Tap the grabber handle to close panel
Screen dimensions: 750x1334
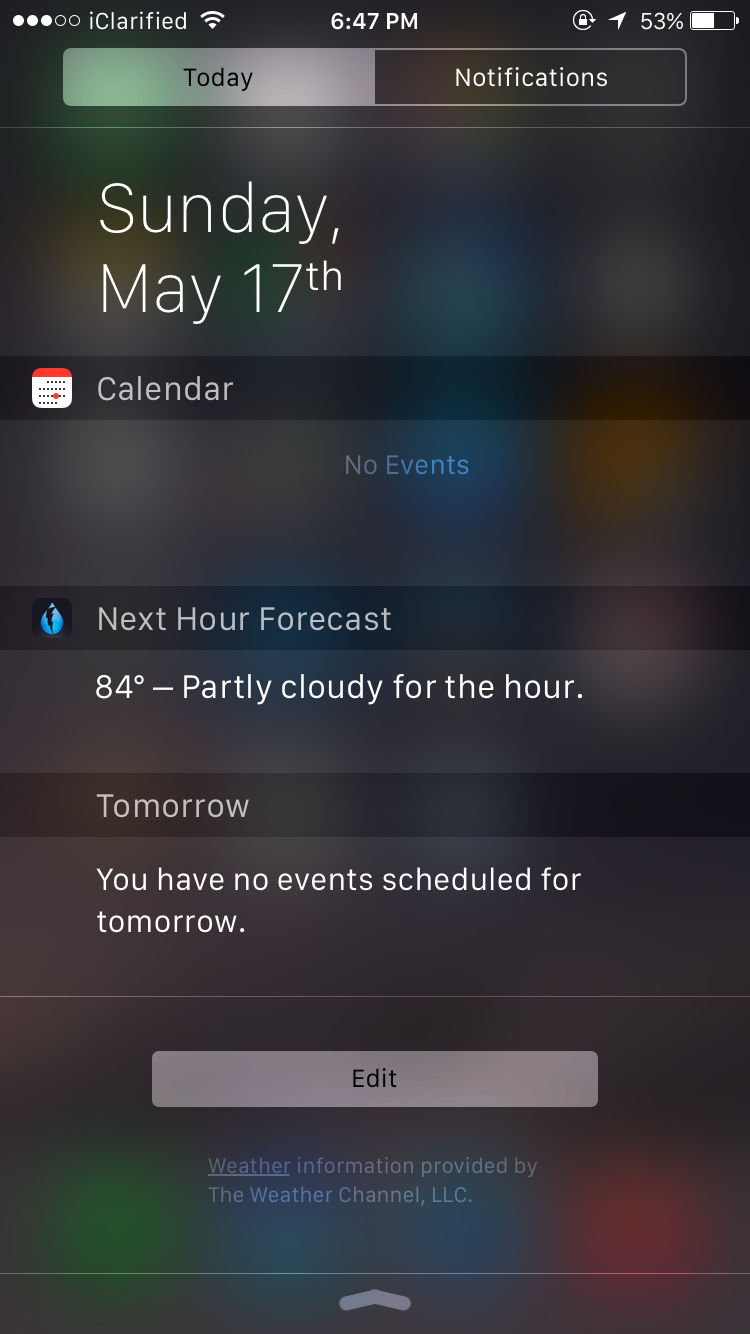point(375,1300)
